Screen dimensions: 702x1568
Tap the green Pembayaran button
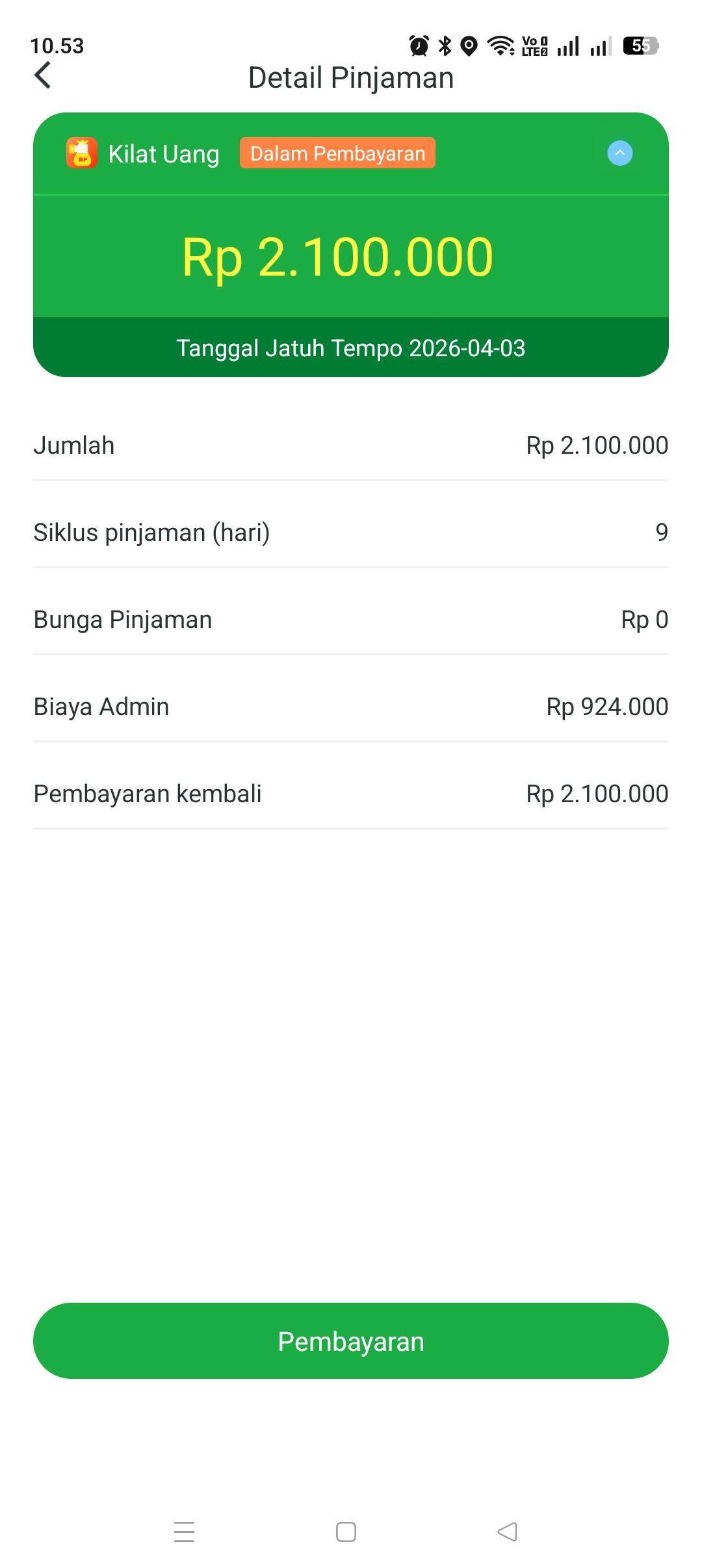tap(351, 1341)
